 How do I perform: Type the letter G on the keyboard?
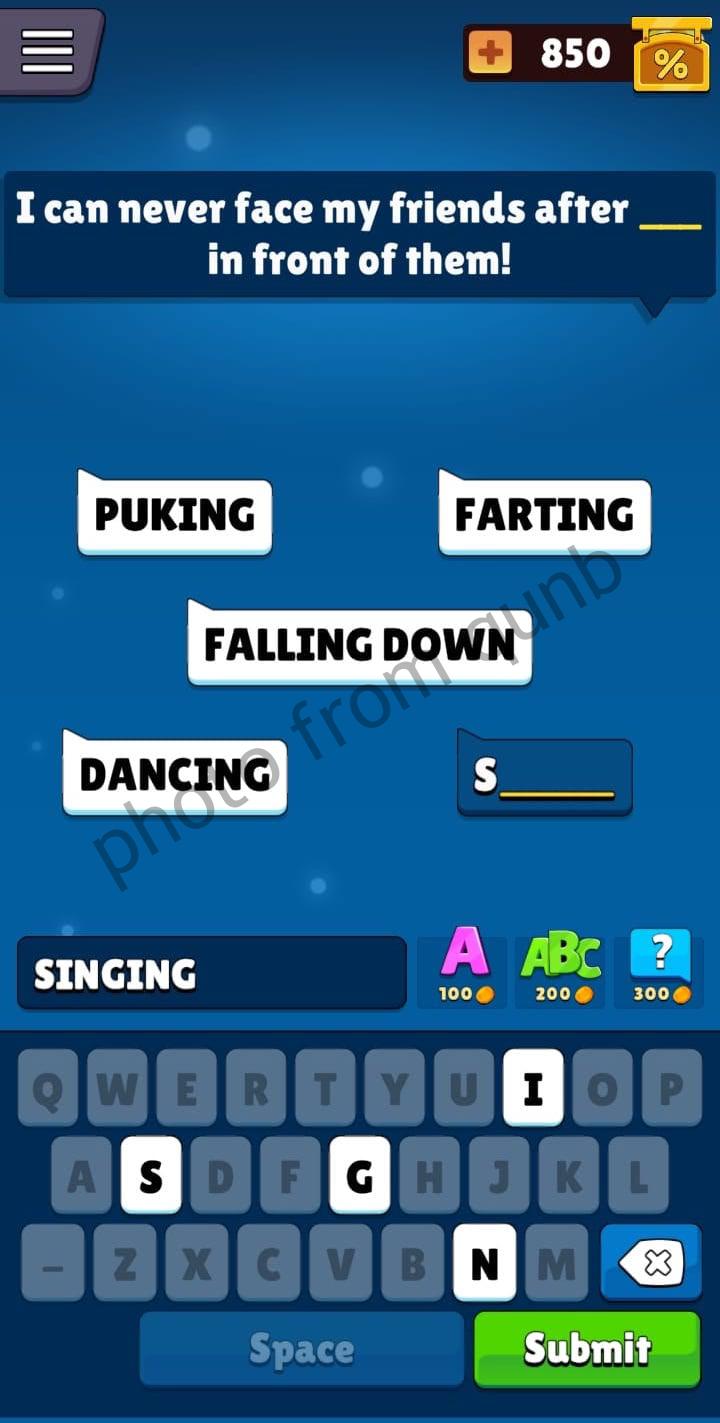tap(359, 1175)
